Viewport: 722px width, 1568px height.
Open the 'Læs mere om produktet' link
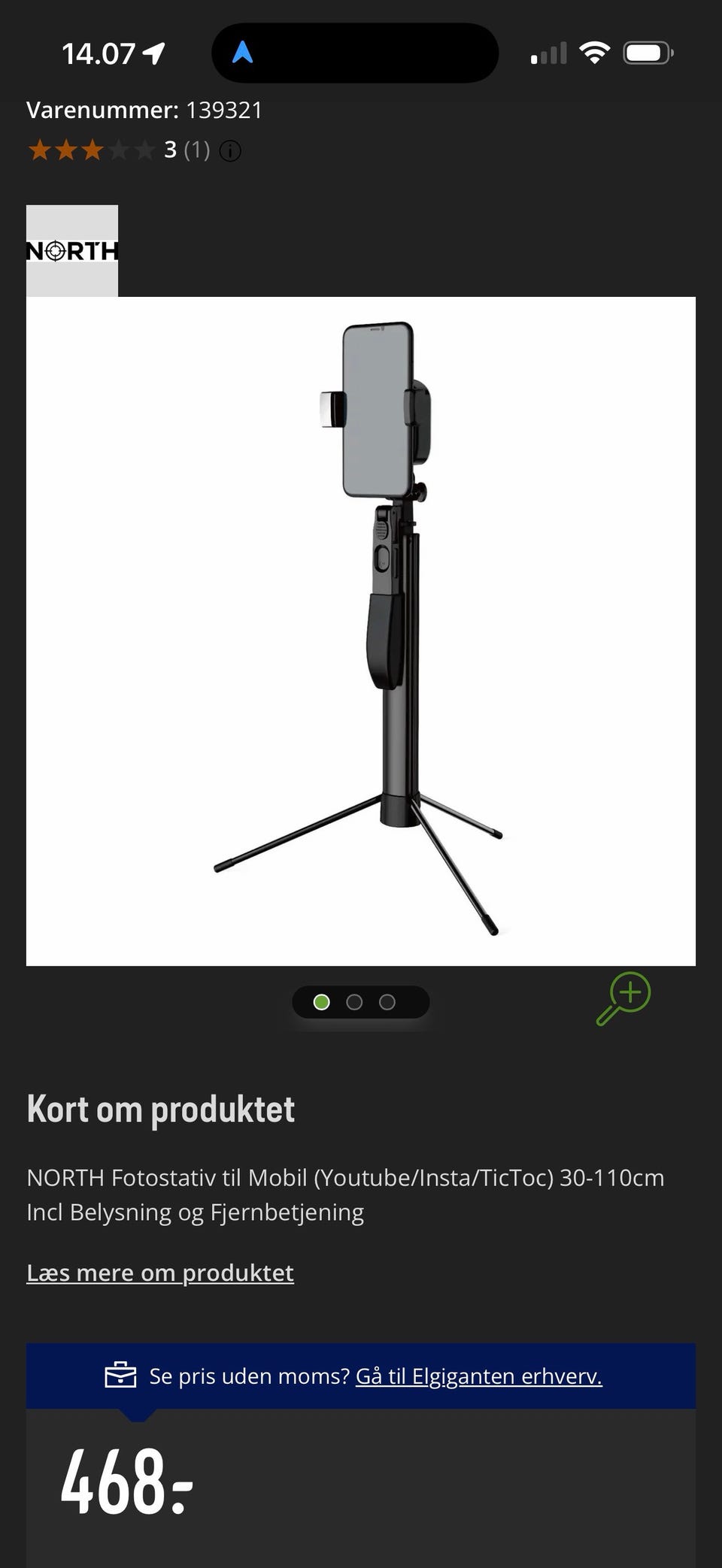coord(160,1273)
